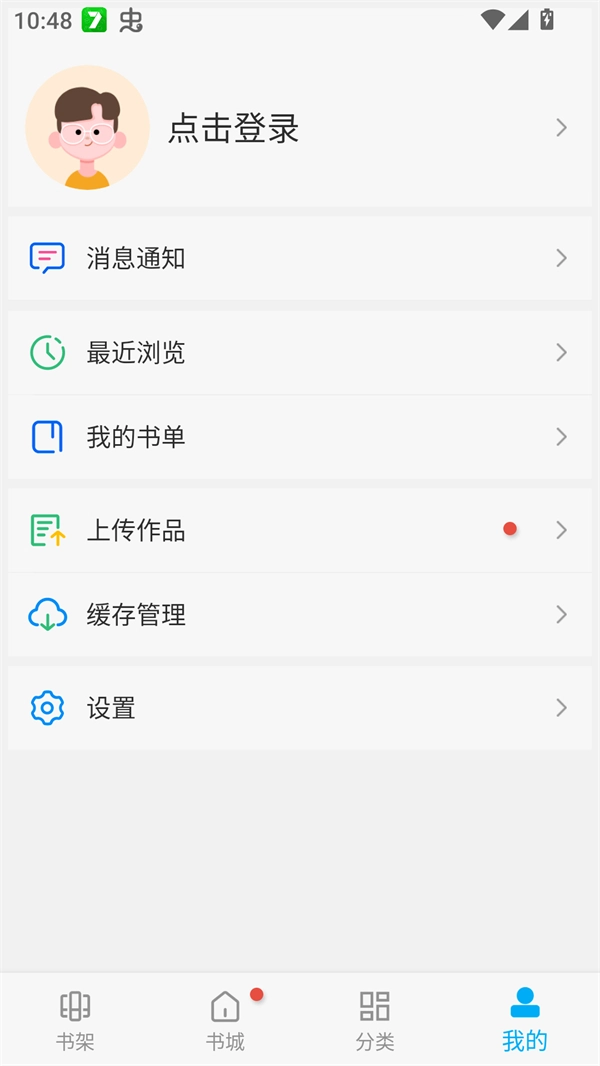Open 最近浏览 recent browsing
This screenshot has width=600, height=1066.
point(136,353)
